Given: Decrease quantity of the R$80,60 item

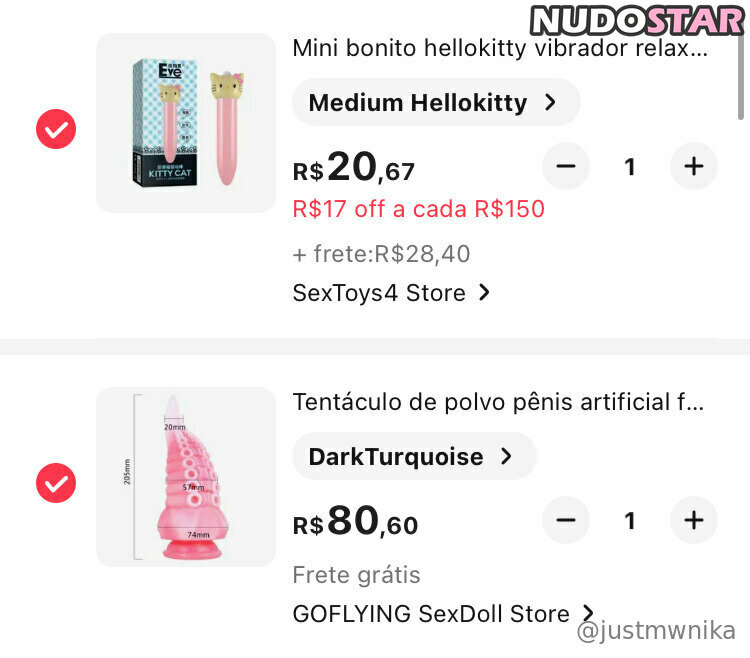Looking at the screenshot, I should [566, 521].
